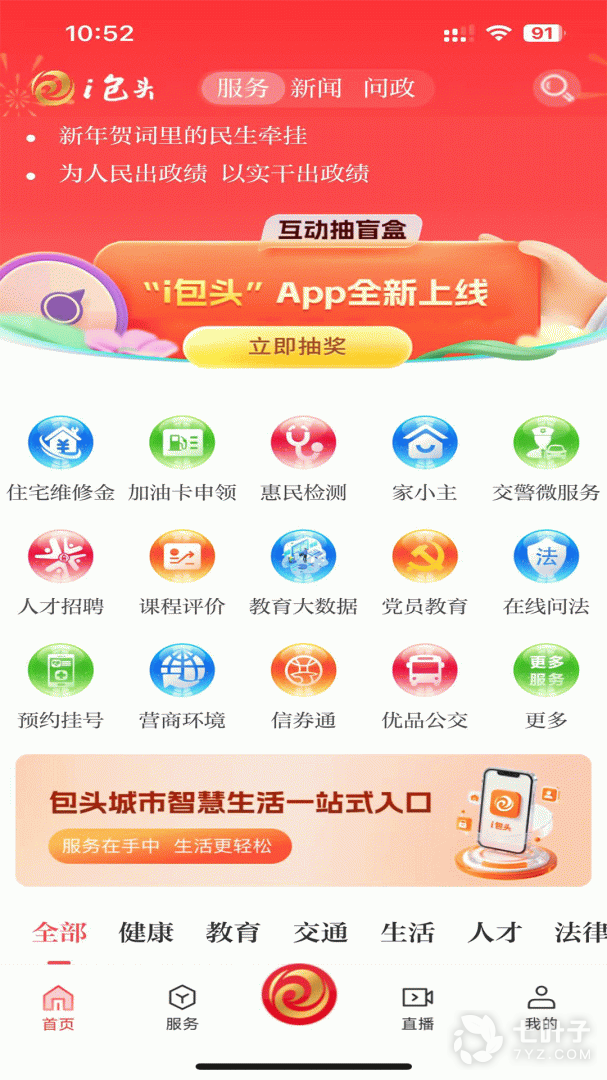The image size is (607, 1080).
Task: Select the 健康 category tab
Action: click(x=146, y=933)
